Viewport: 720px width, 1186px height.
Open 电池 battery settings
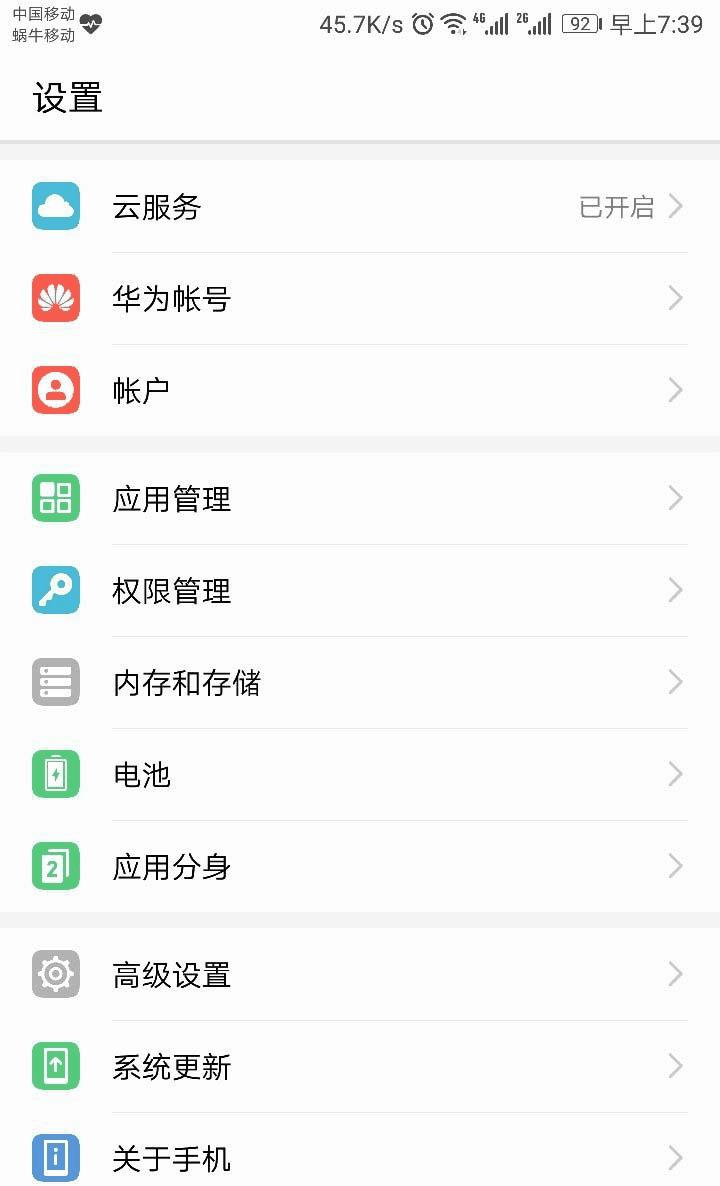(360, 775)
